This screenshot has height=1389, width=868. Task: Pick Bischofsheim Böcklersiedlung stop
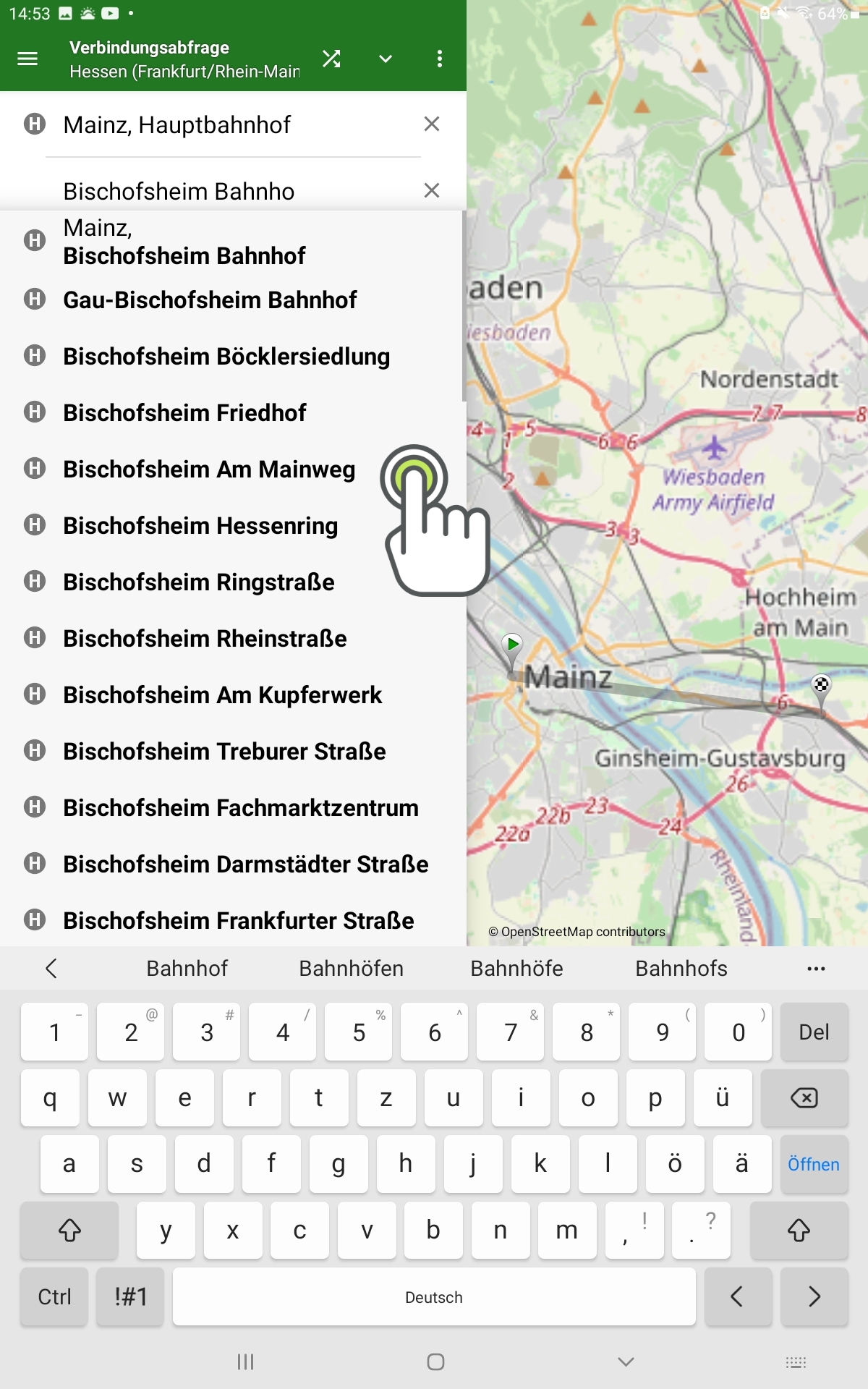pos(231,356)
